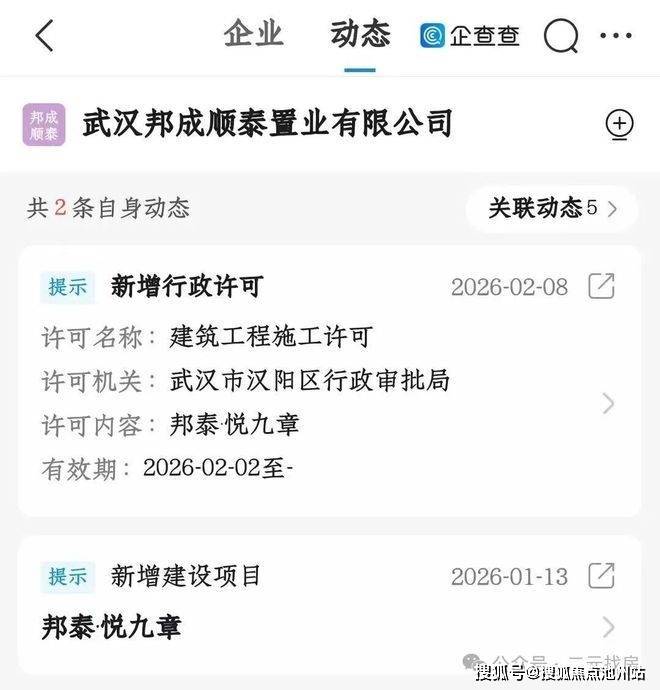Select the 动态 tab
The width and height of the screenshot is (660, 690).
click(x=359, y=34)
